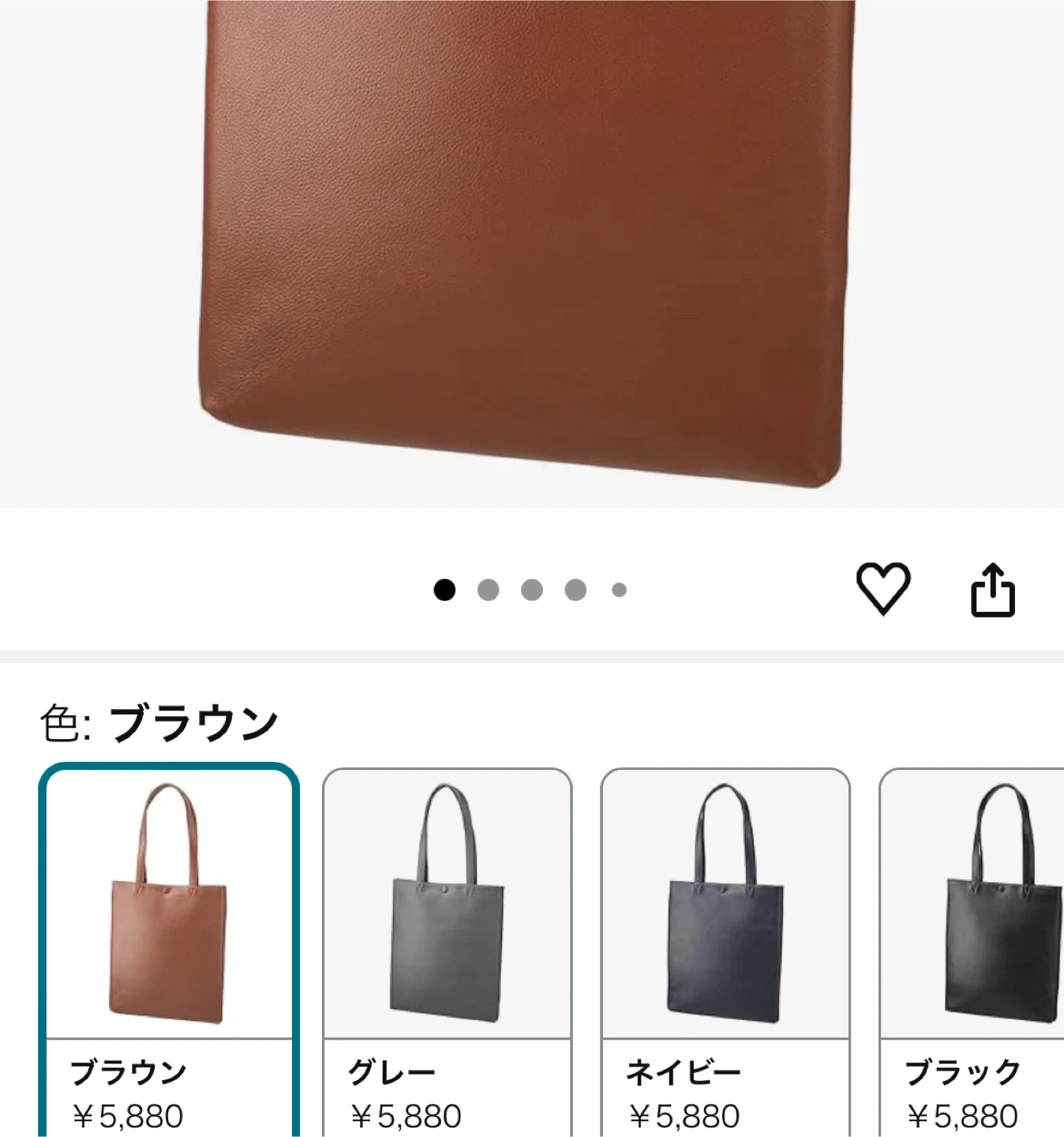Jump to the second image dot
Viewport: 1064px width, 1137px height.
pos(489,590)
